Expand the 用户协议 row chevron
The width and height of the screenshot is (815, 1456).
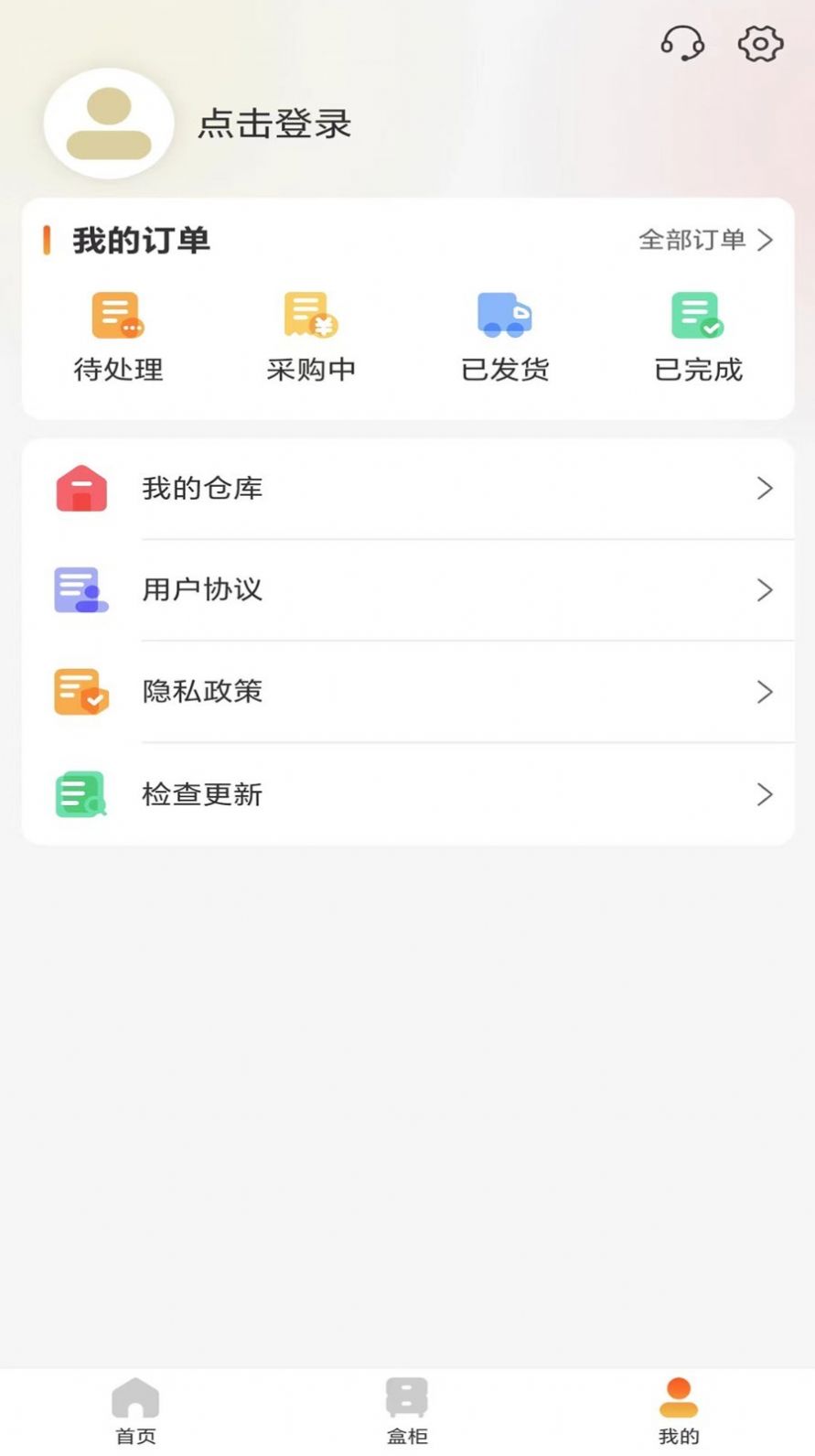(766, 590)
